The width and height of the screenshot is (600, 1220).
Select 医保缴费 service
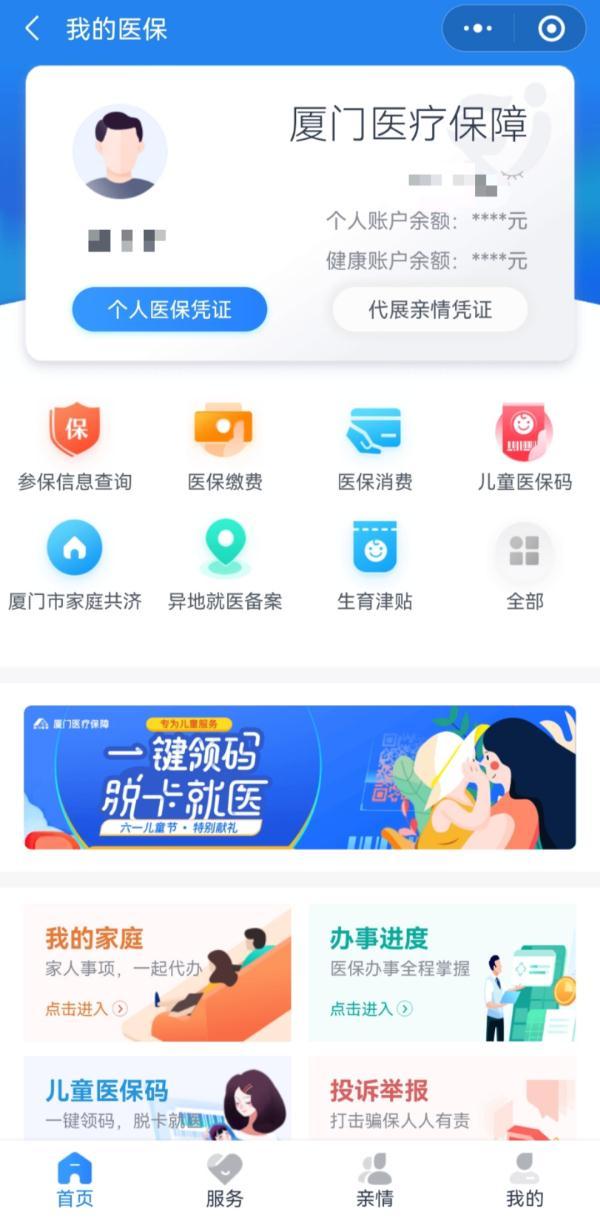(x=224, y=447)
